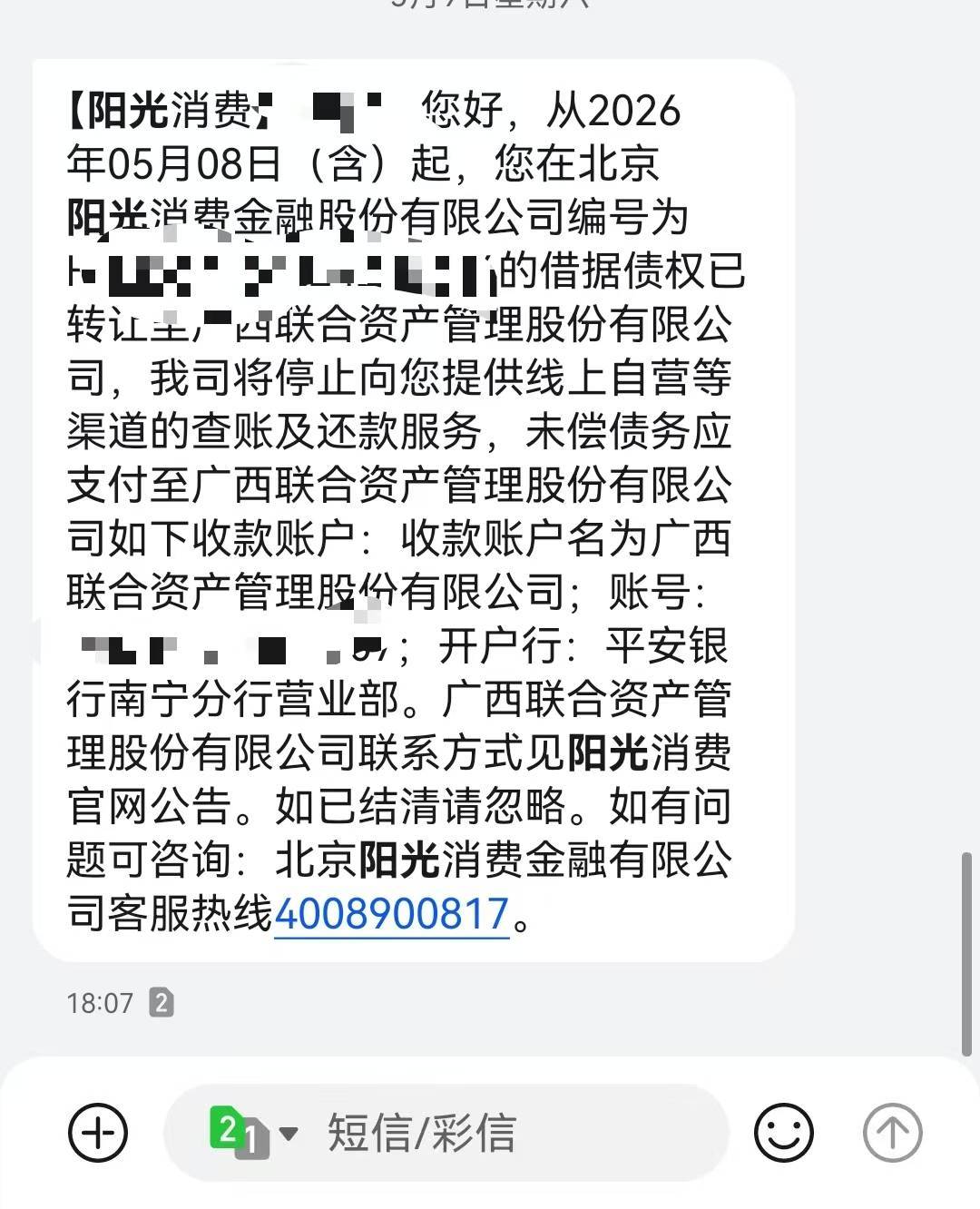Screen dimensions: 980x1209
Task: Switch the SIM card selector
Action: pos(253,1133)
